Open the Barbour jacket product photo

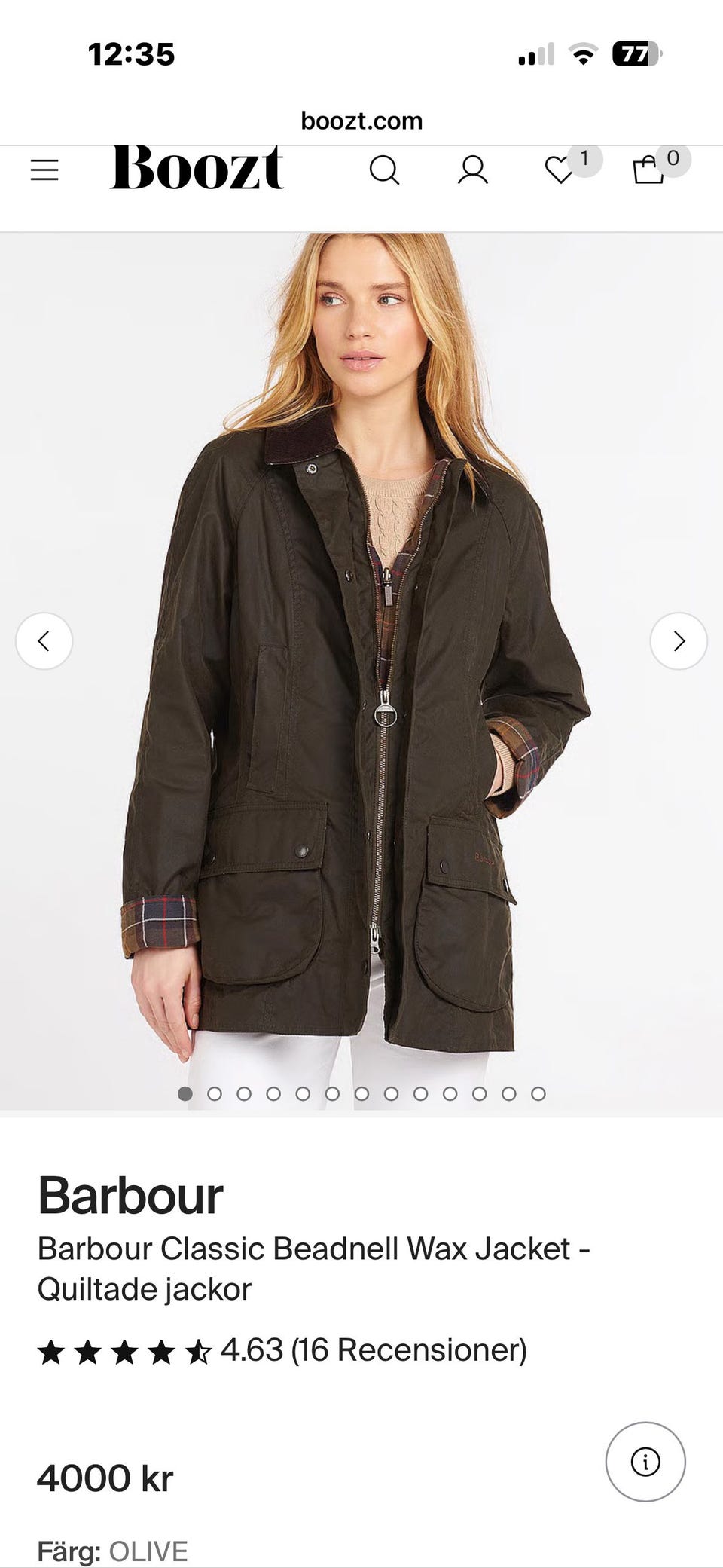361,671
